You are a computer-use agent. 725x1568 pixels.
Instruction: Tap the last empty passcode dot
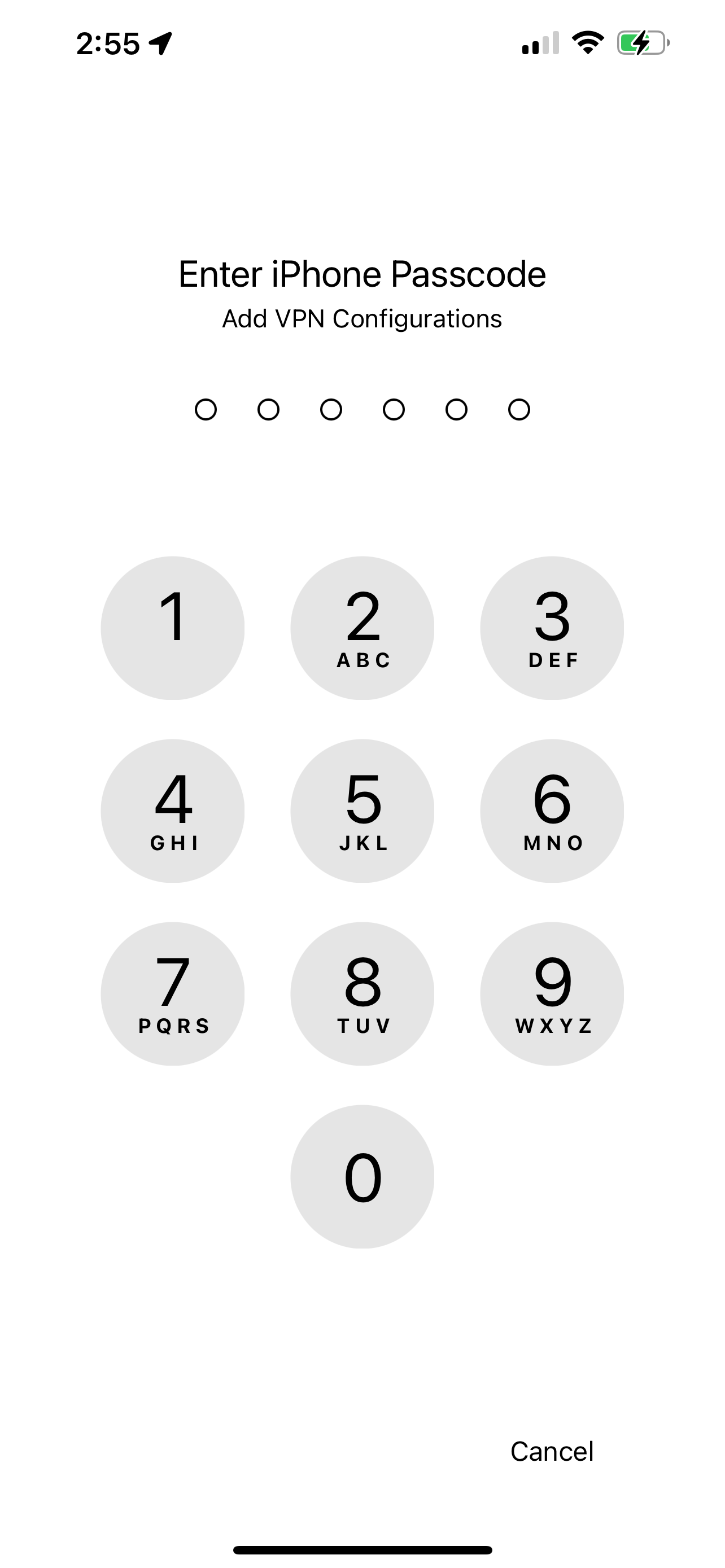click(518, 410)
